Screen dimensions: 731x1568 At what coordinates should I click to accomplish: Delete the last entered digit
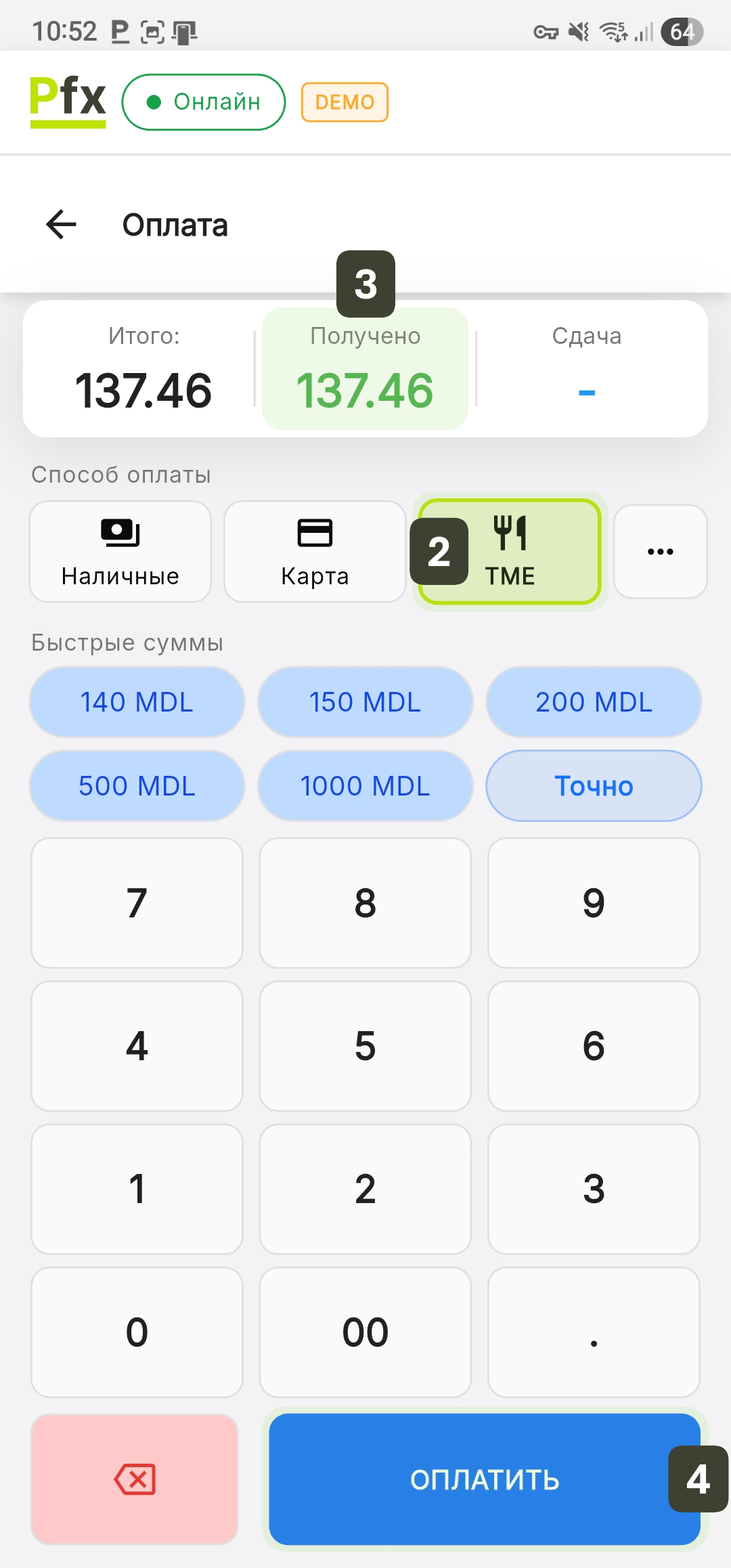135,1479
